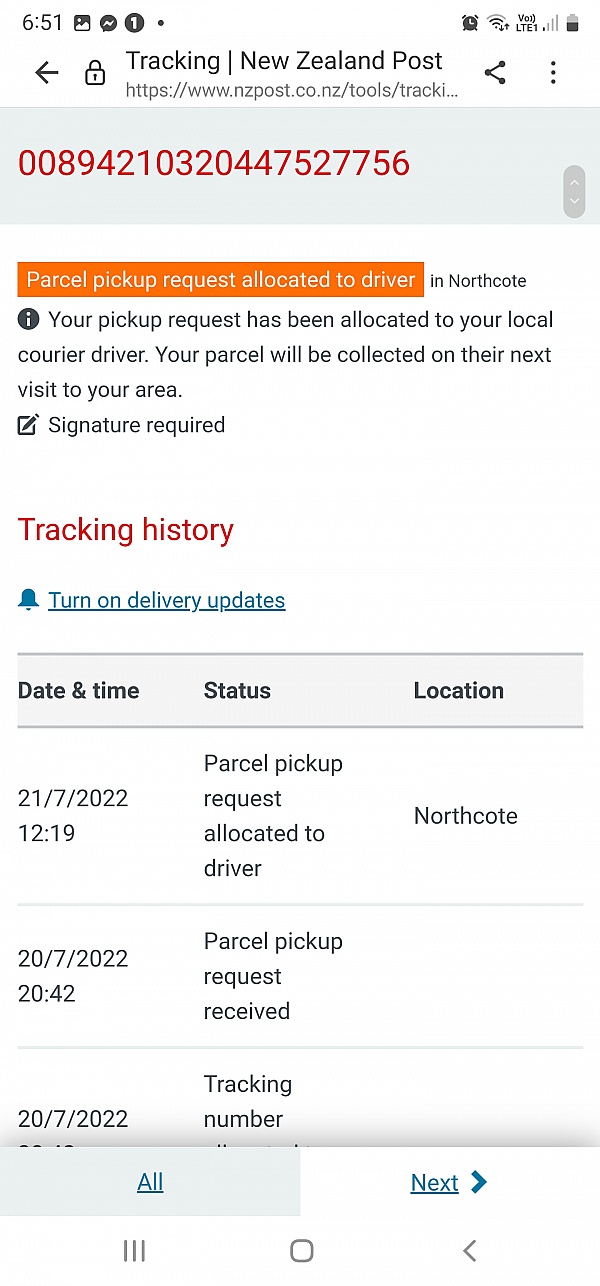Open recent apps from navigation bar
600x1286 pixels.
pyautogui.click(x=134, y=1250)
